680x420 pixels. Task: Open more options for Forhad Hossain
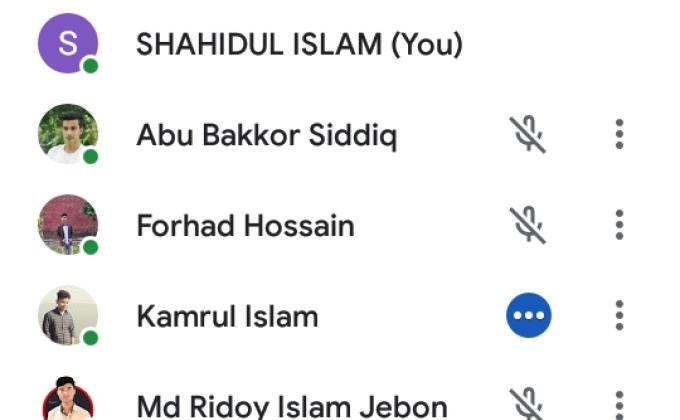pyautogui.click(x=619, y=225)
